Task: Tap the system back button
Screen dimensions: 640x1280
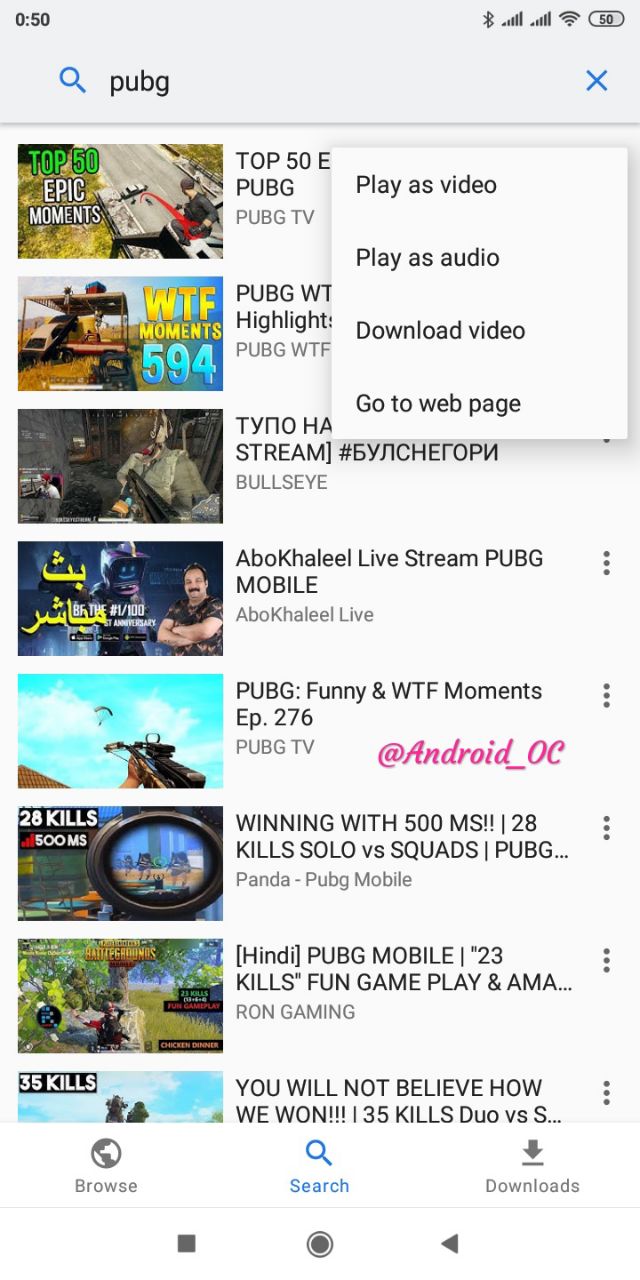Action: pyautogui.click(x=450, y=1243)
